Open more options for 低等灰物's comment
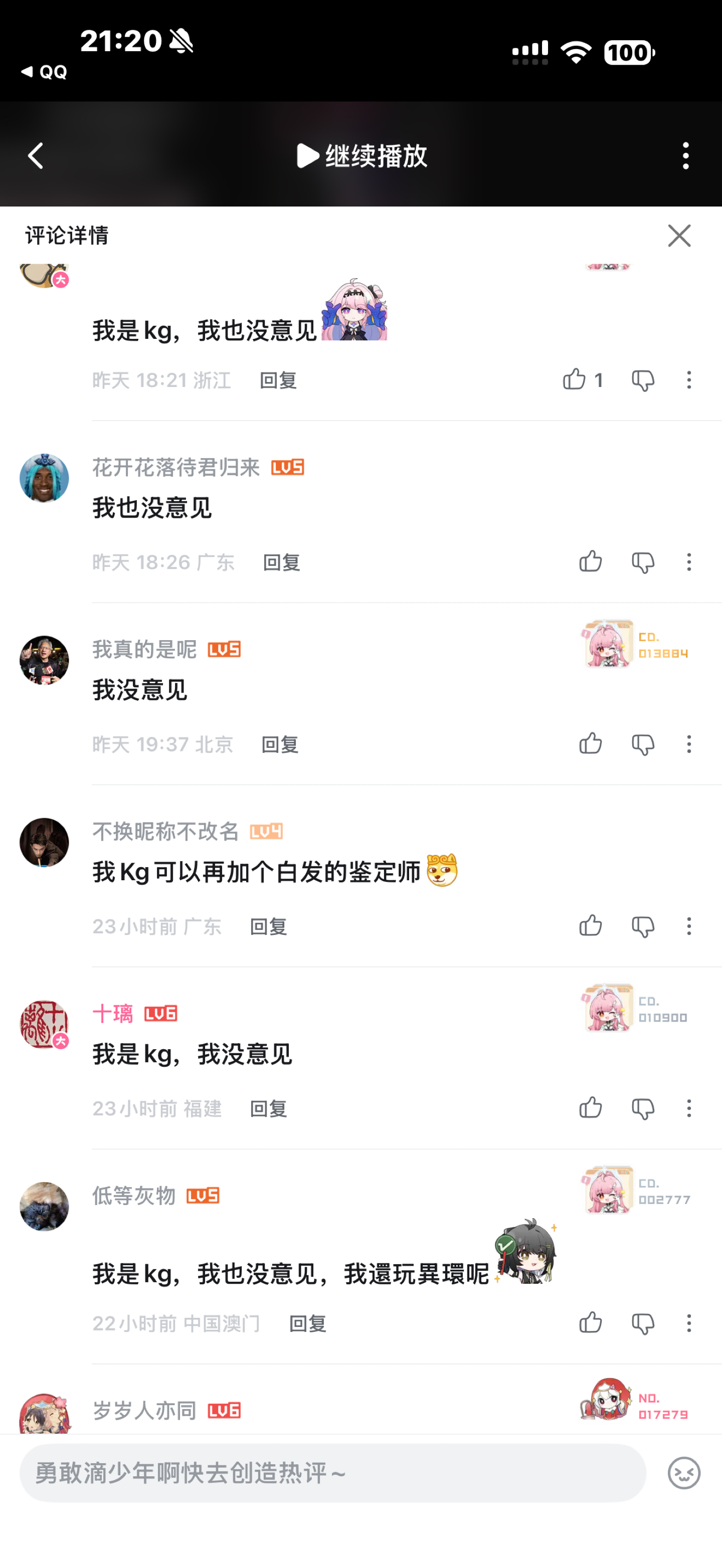This screenshot has height=1568, width=722. coord(689,1323)
